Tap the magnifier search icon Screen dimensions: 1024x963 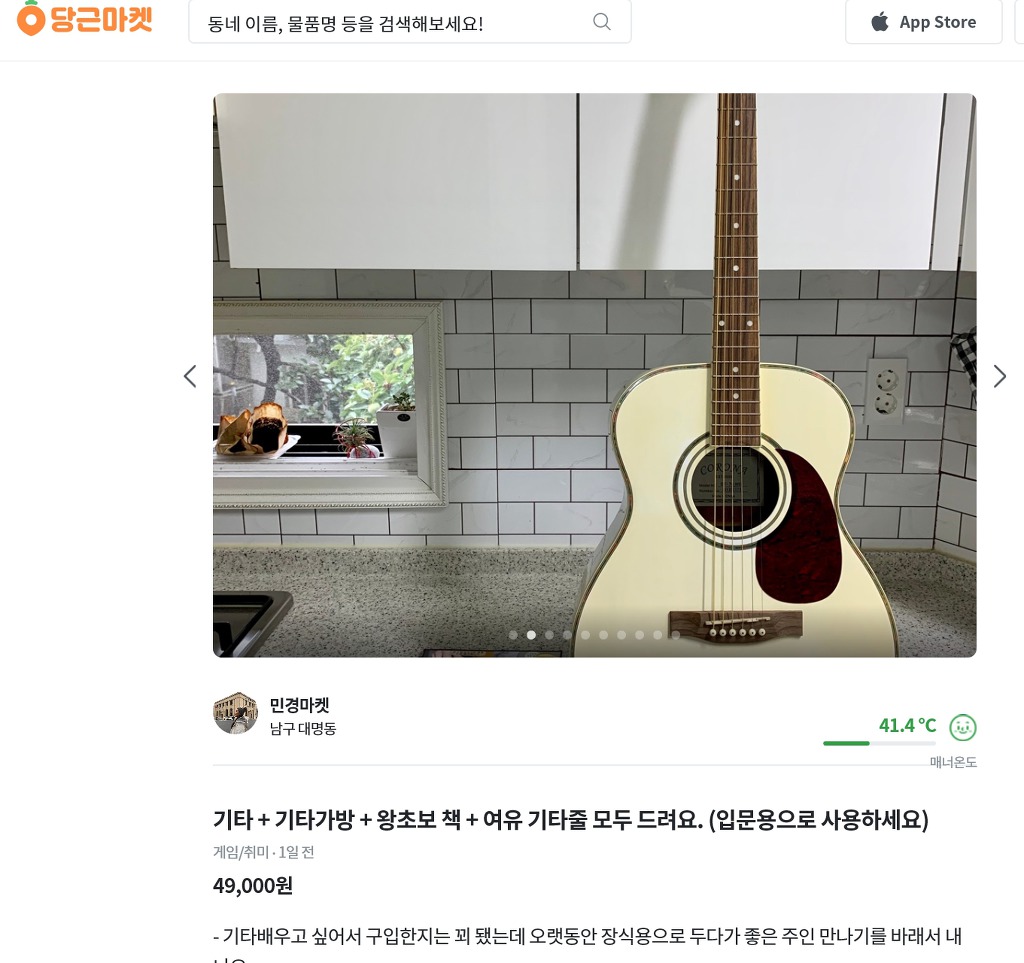point(602,22)
